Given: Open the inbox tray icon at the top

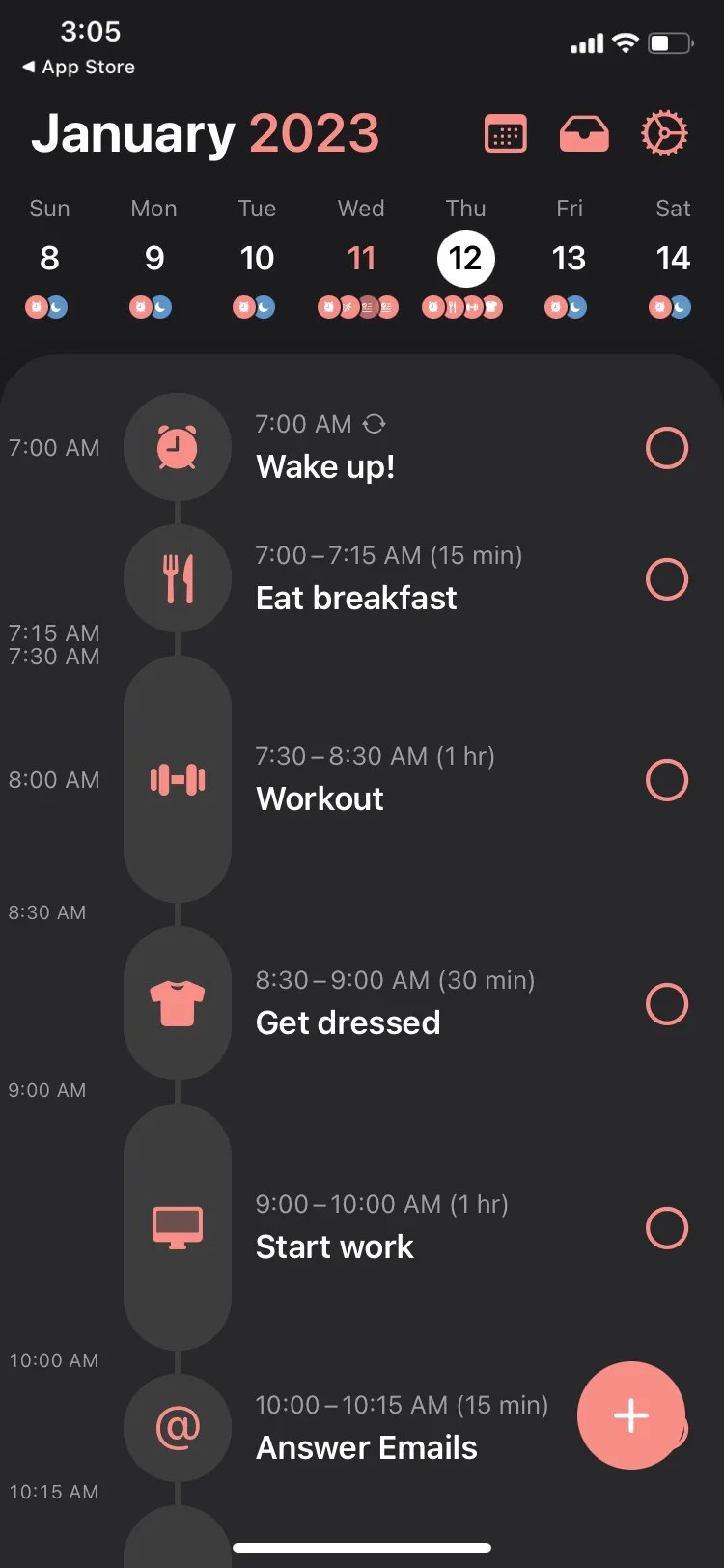Looking at the screenshot, I should click(x=584, y=135).
